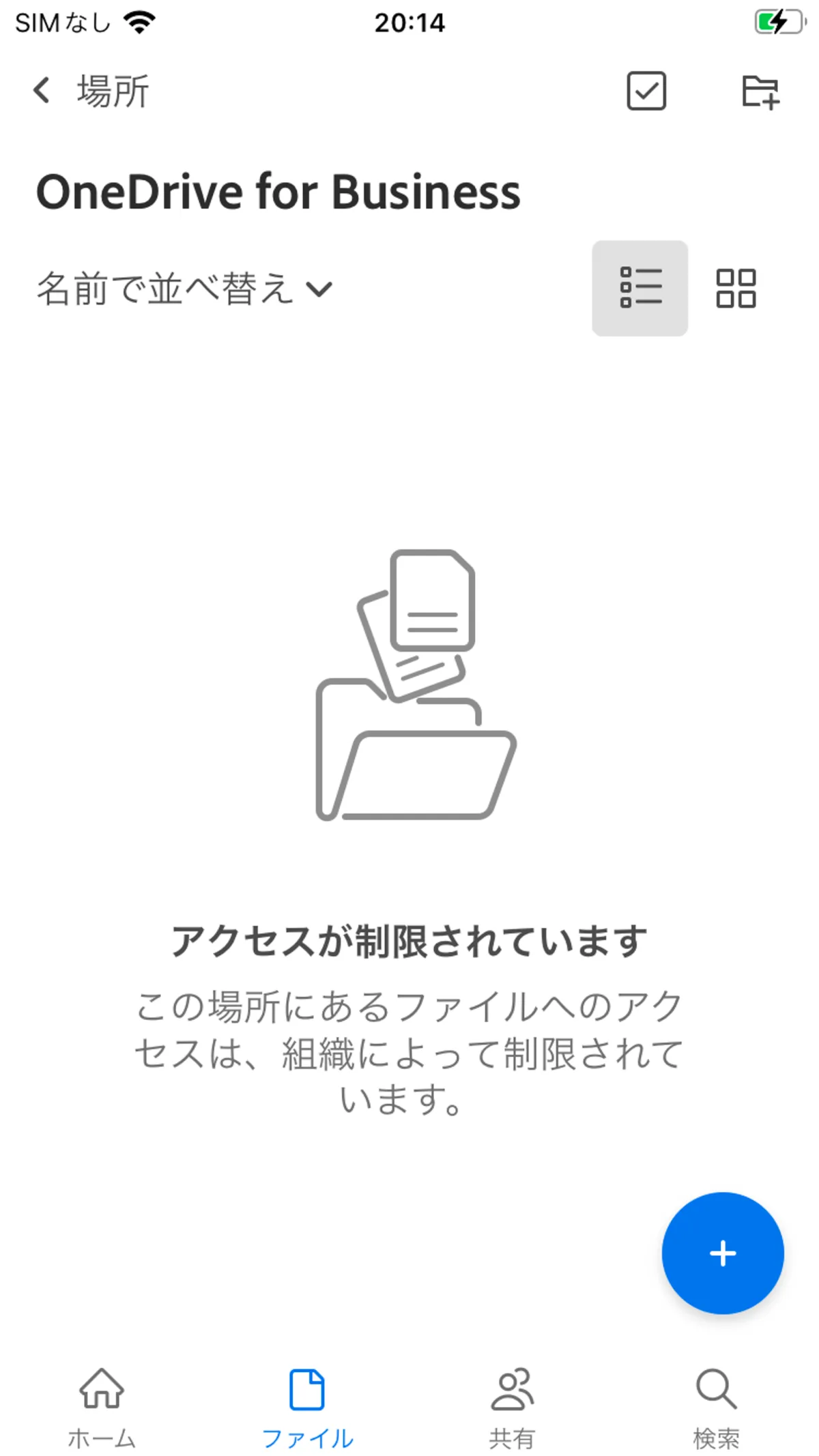Switch to grid view
The height and width of the screenshot is (1456, 819).
(x=735, y=288)
